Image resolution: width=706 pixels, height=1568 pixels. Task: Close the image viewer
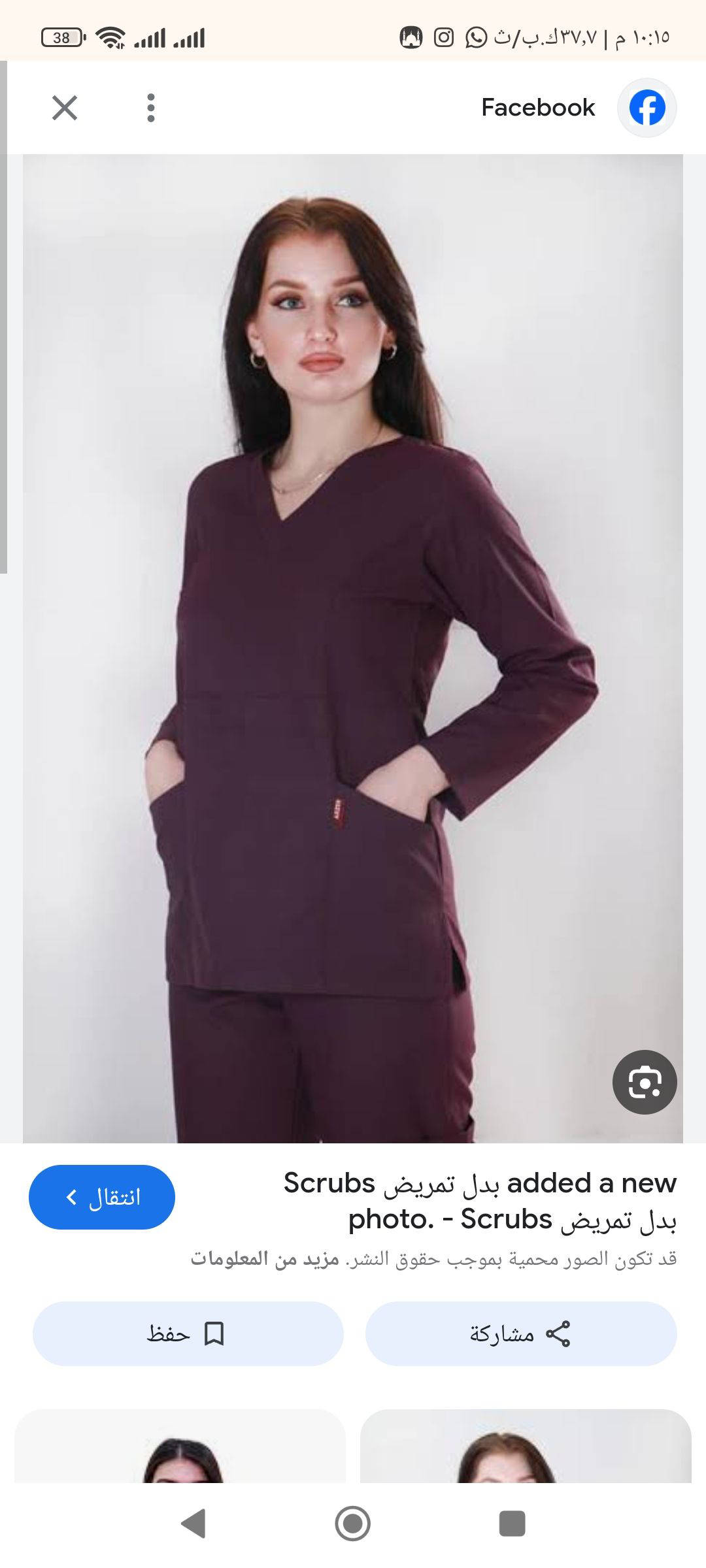coord(65,108)
